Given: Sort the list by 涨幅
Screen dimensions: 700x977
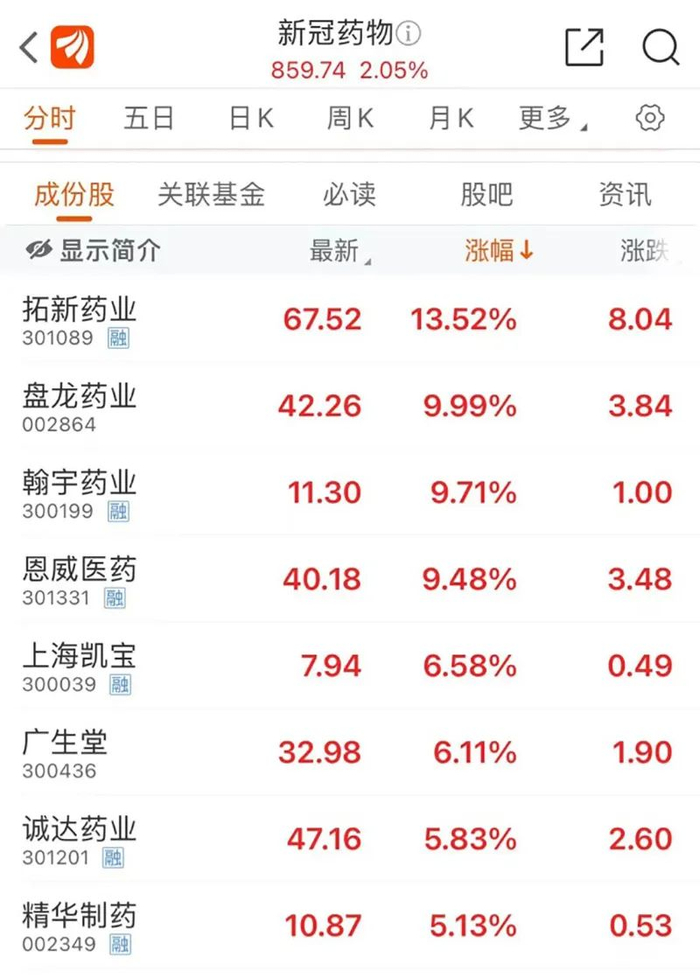Looking at the screenshot, I should click(x=499, y=251).
